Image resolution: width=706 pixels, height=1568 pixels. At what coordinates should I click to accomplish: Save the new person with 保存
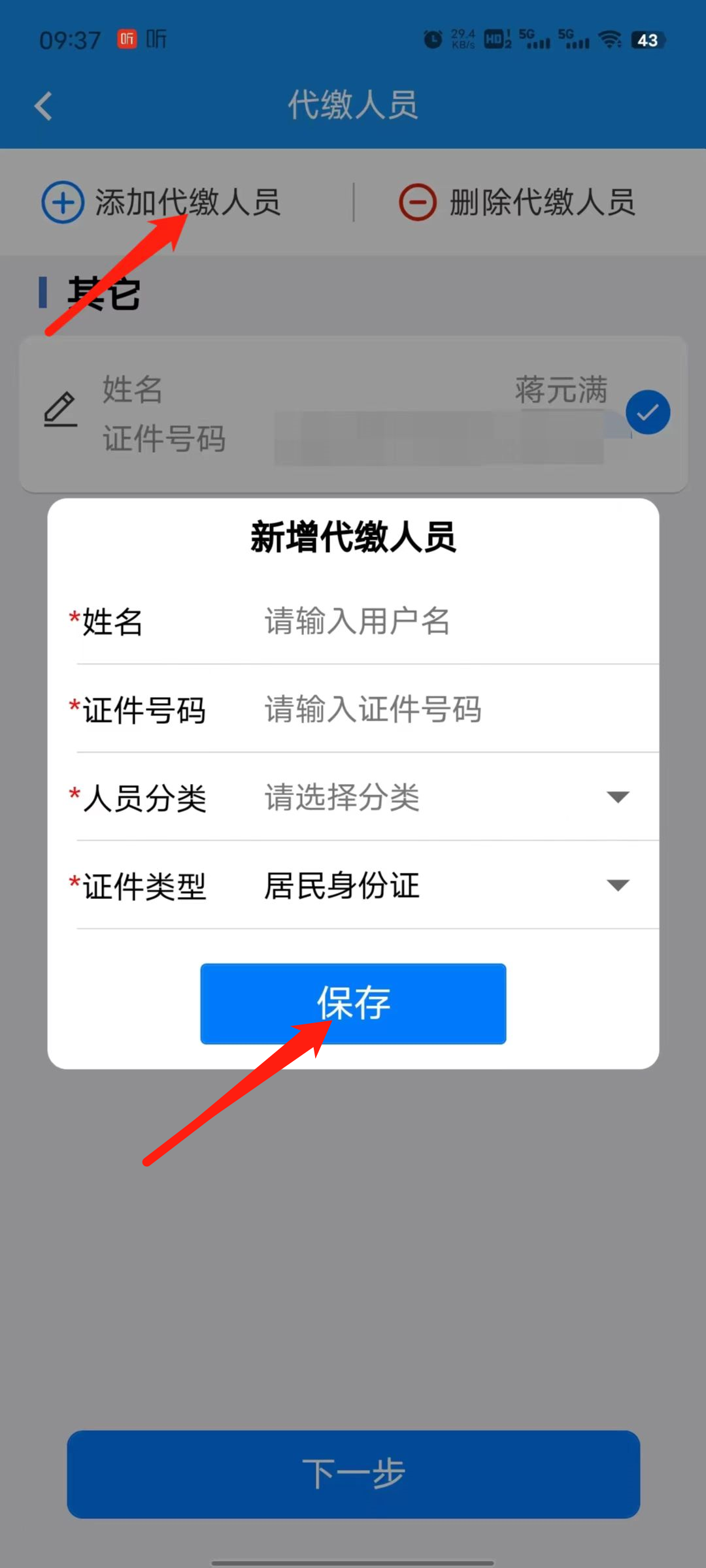pyautogui.click(x=353, y=1004)
